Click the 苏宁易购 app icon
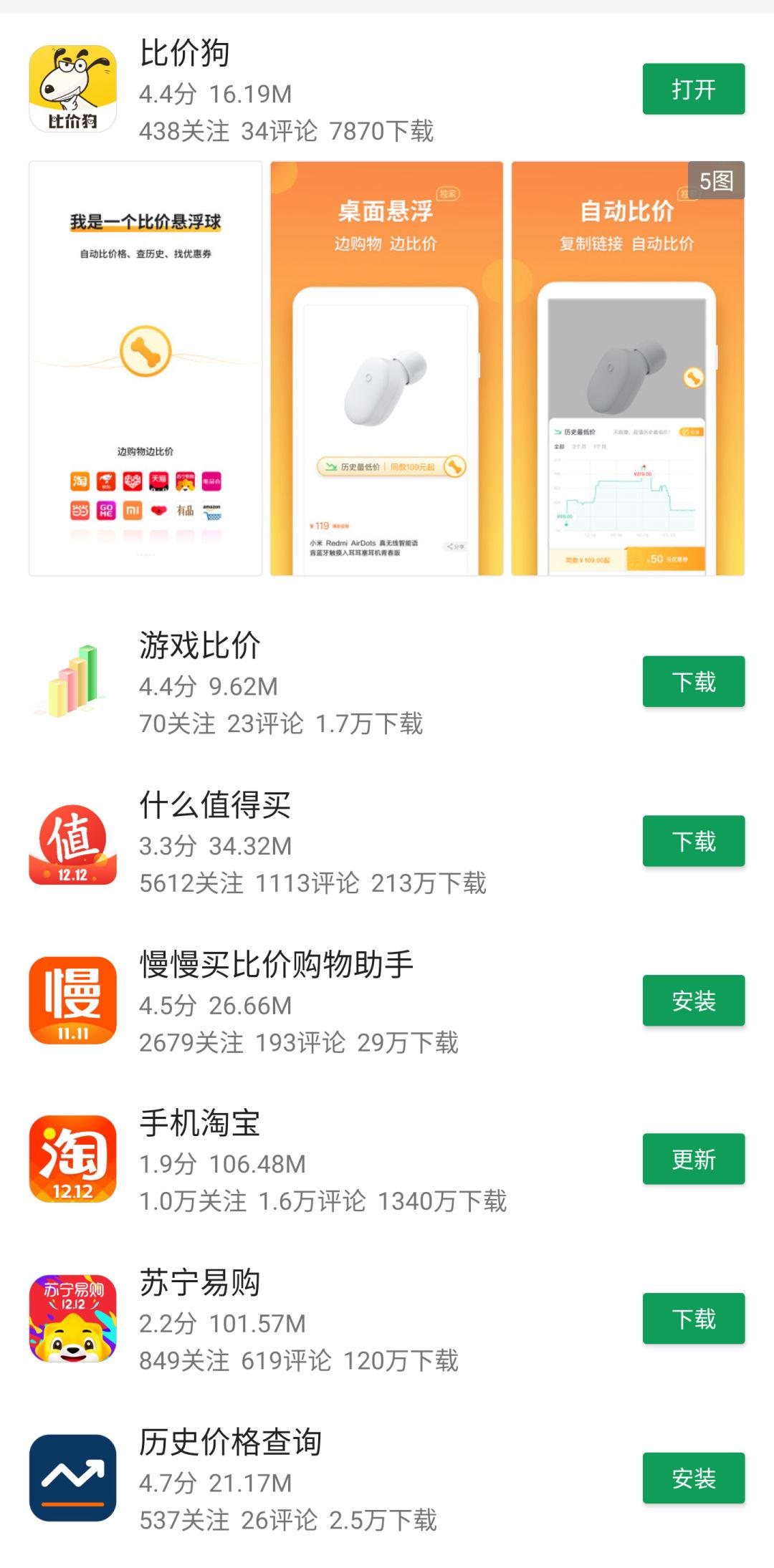774x1568 pixels. point(72,1318)
